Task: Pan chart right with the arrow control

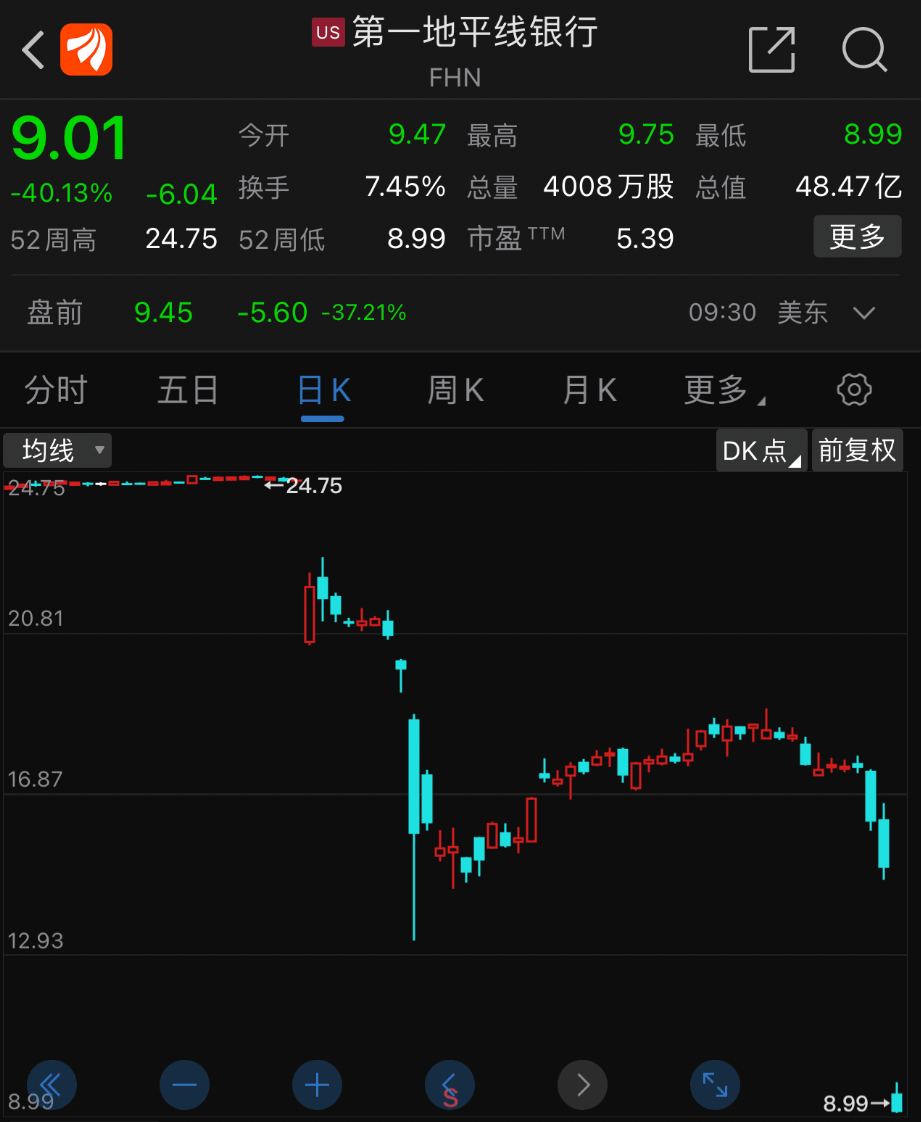Action: (582, 1084)
